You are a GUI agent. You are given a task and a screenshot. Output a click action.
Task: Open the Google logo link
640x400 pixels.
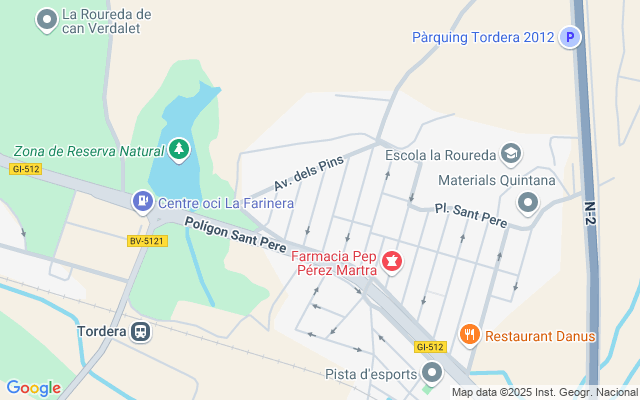[33, 388]
